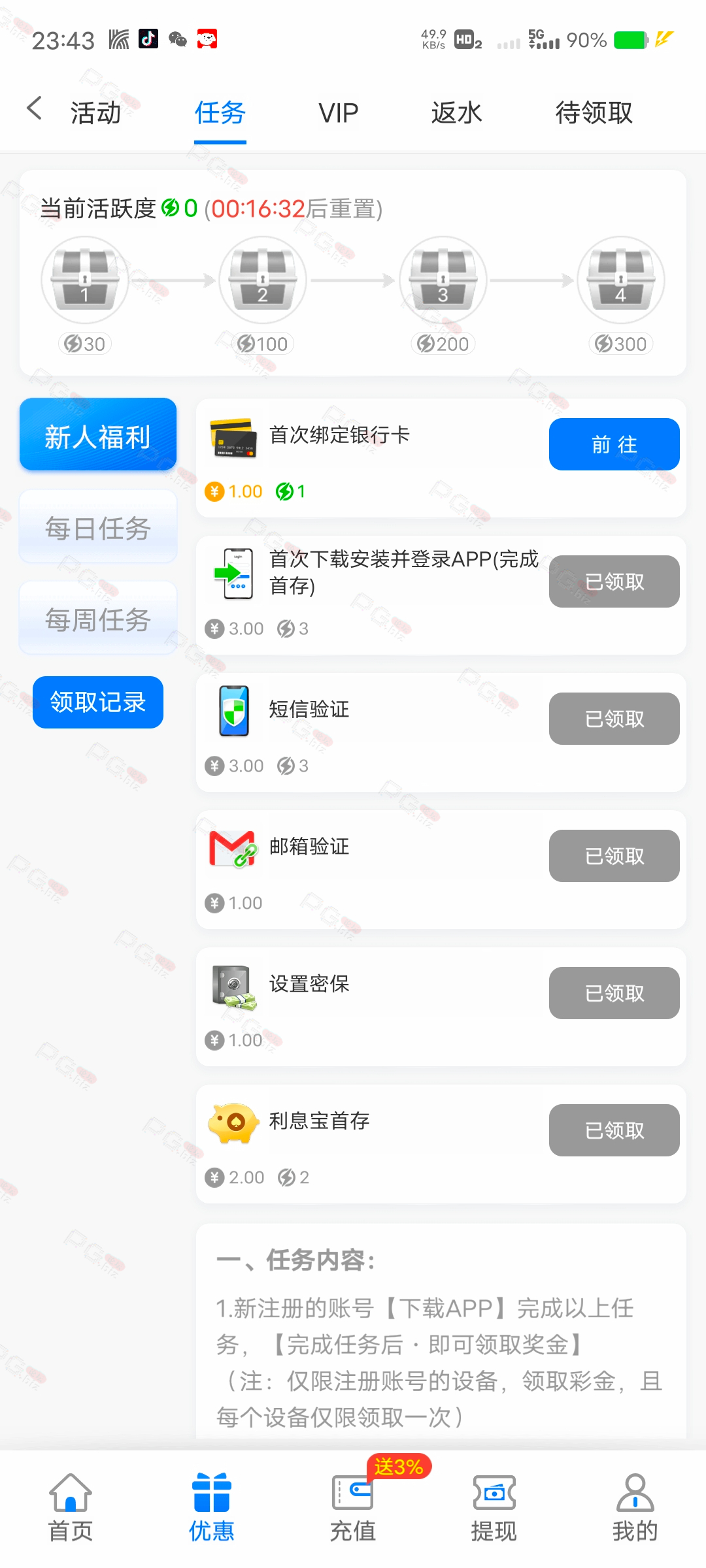Open 领取记录 claim history
The width and height of the screenshot is (706, 1568).
point(98,702)
